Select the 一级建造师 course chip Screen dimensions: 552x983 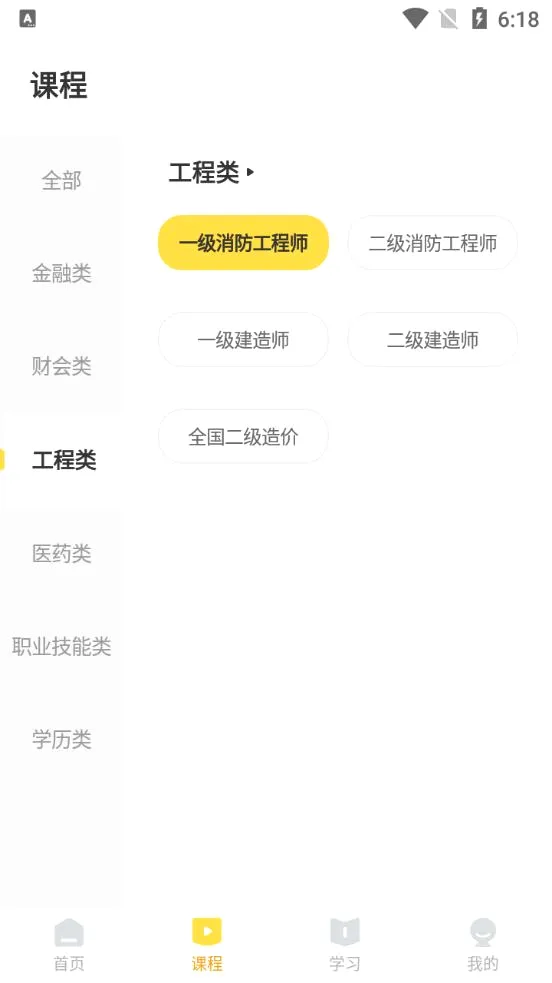click(243, 340)
